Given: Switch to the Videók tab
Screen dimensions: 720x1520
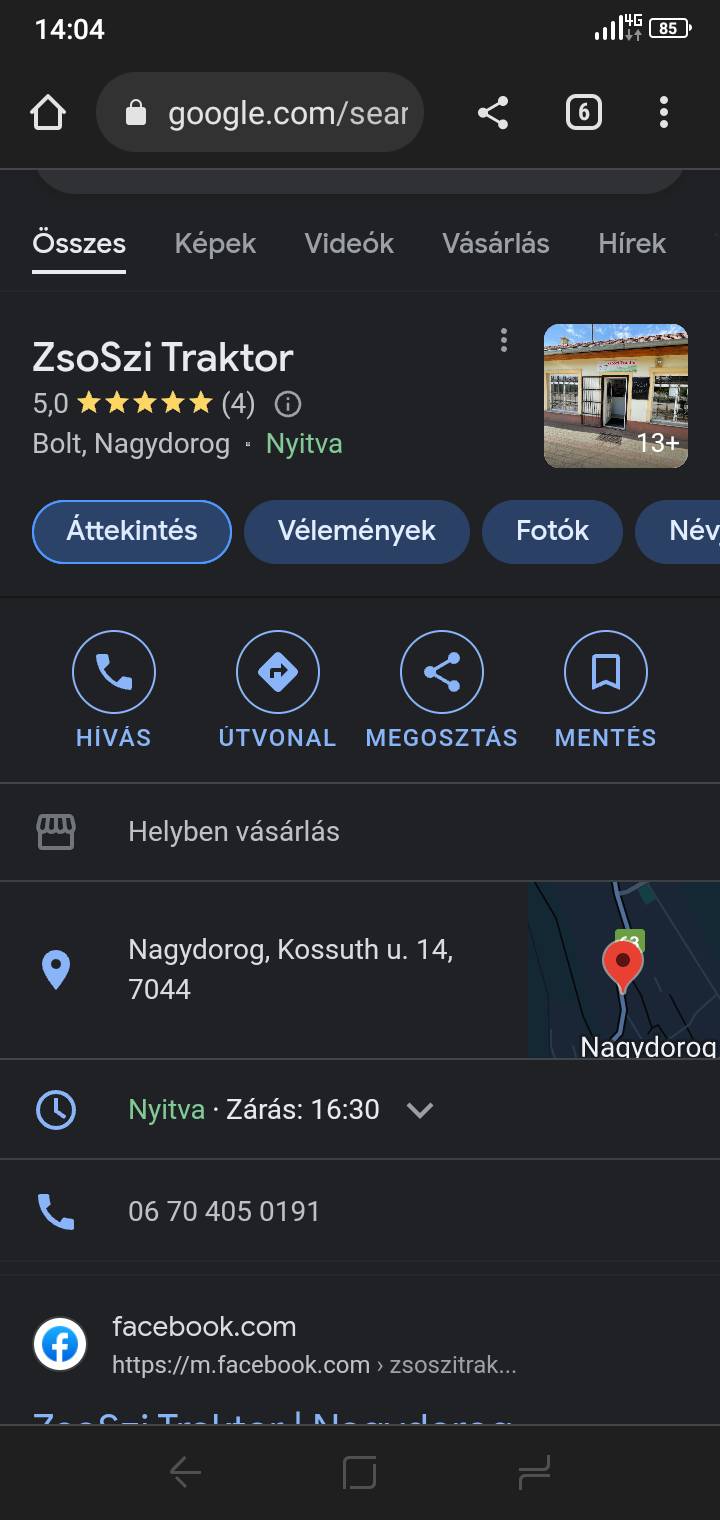Looking at the screenshot, I should (349, 243).
